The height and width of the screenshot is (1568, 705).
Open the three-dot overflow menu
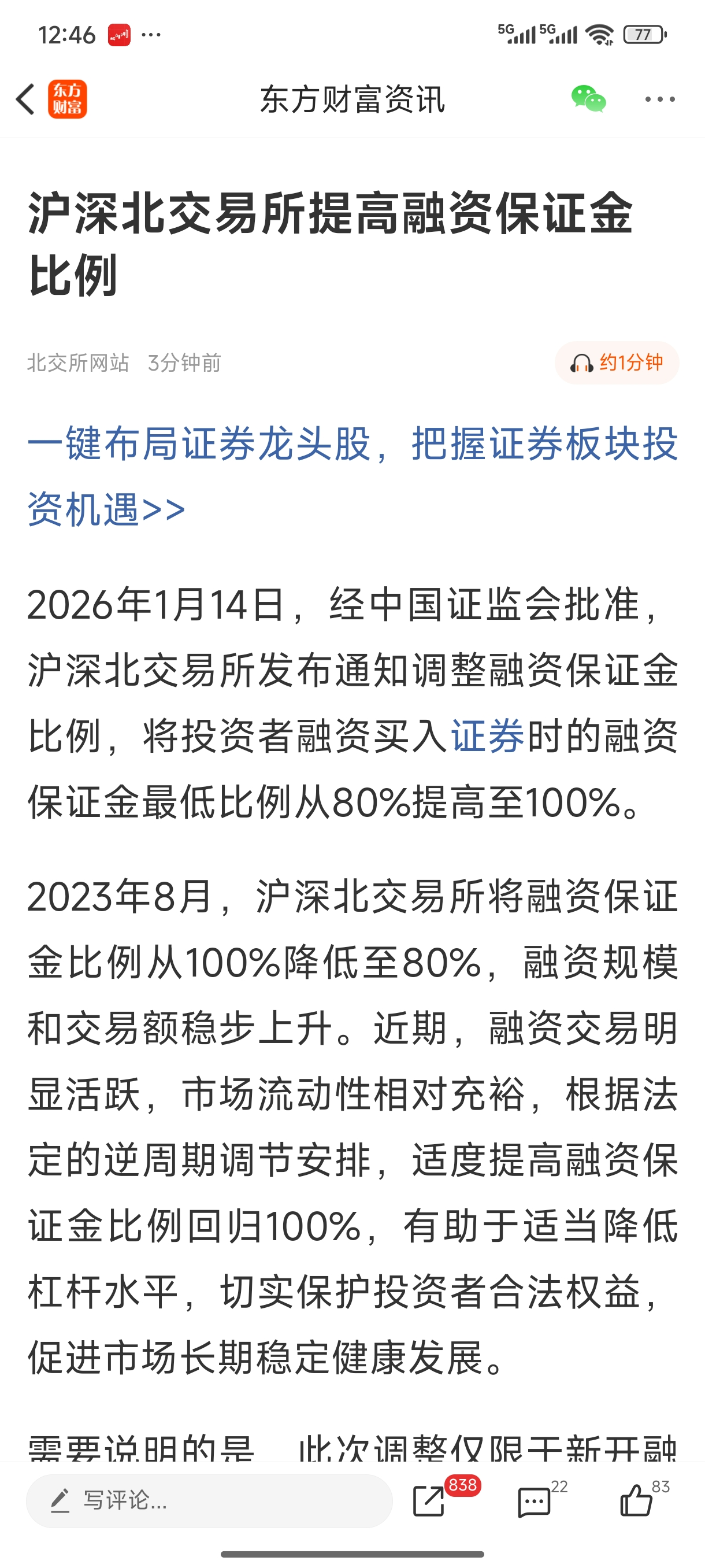tap(660, 99)
